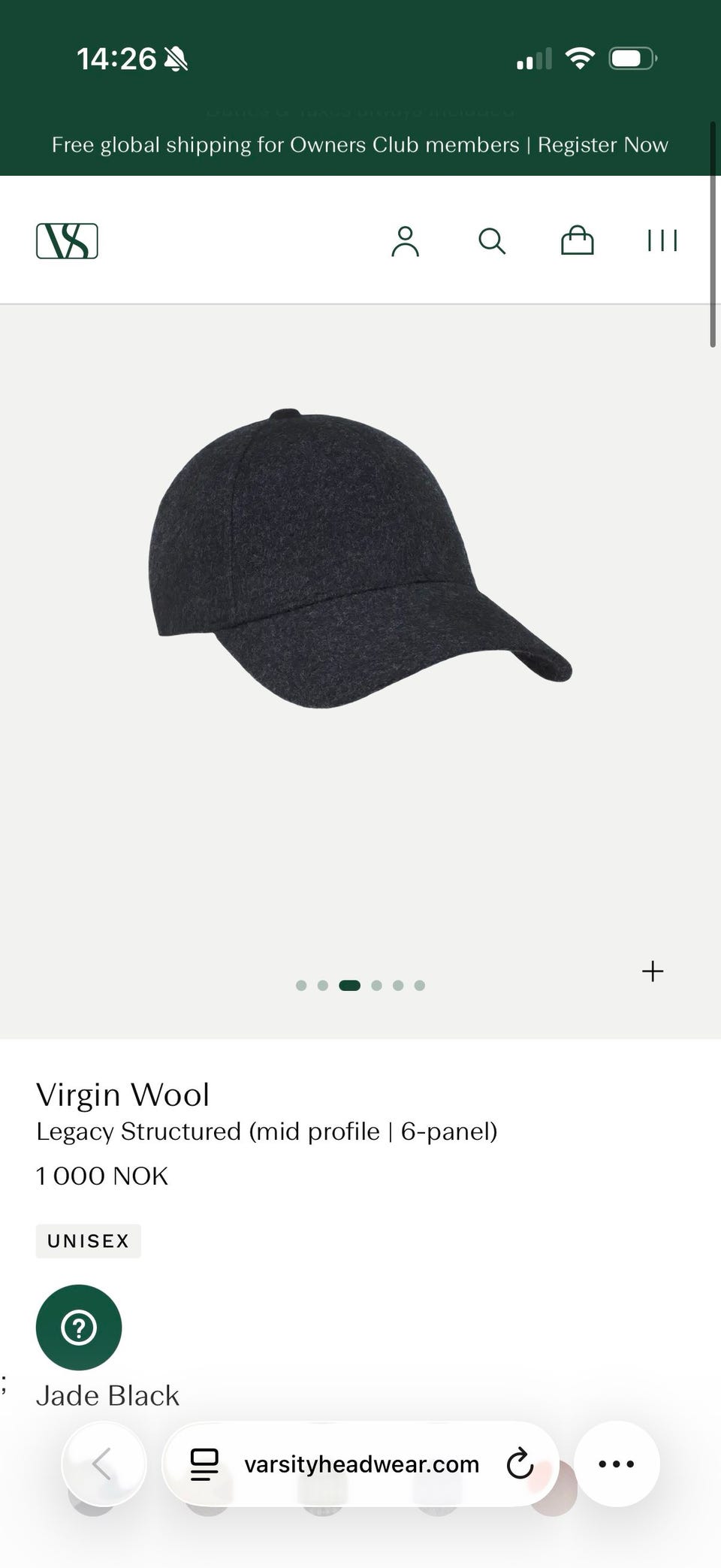Open the account profile icon
The height and width of the screenshot is (1568, 721).
405,241
